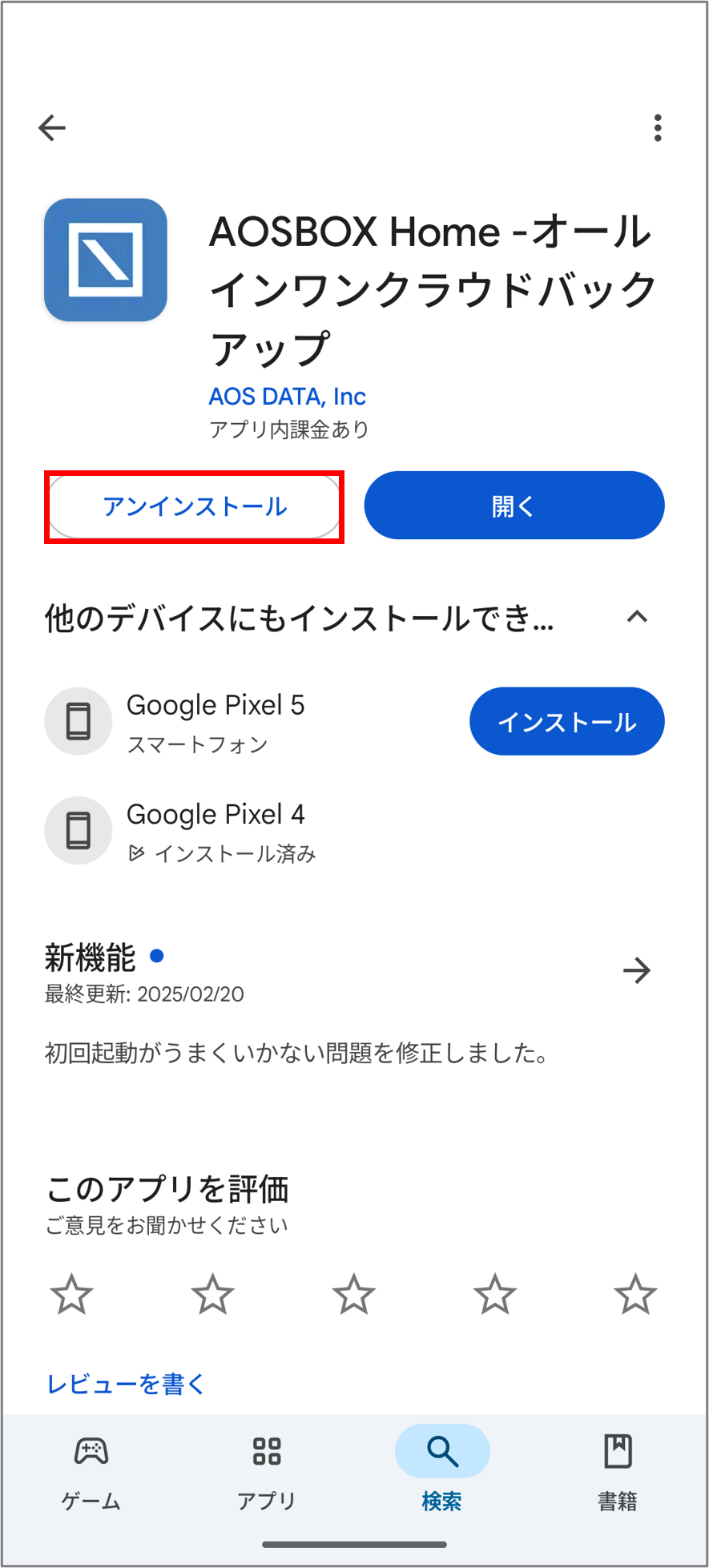Image resolution: width=709 pixels, height=1568 pixels.
Task: Tap the Google Pixel 4 phone icon
Action: (x=78, y=830)
